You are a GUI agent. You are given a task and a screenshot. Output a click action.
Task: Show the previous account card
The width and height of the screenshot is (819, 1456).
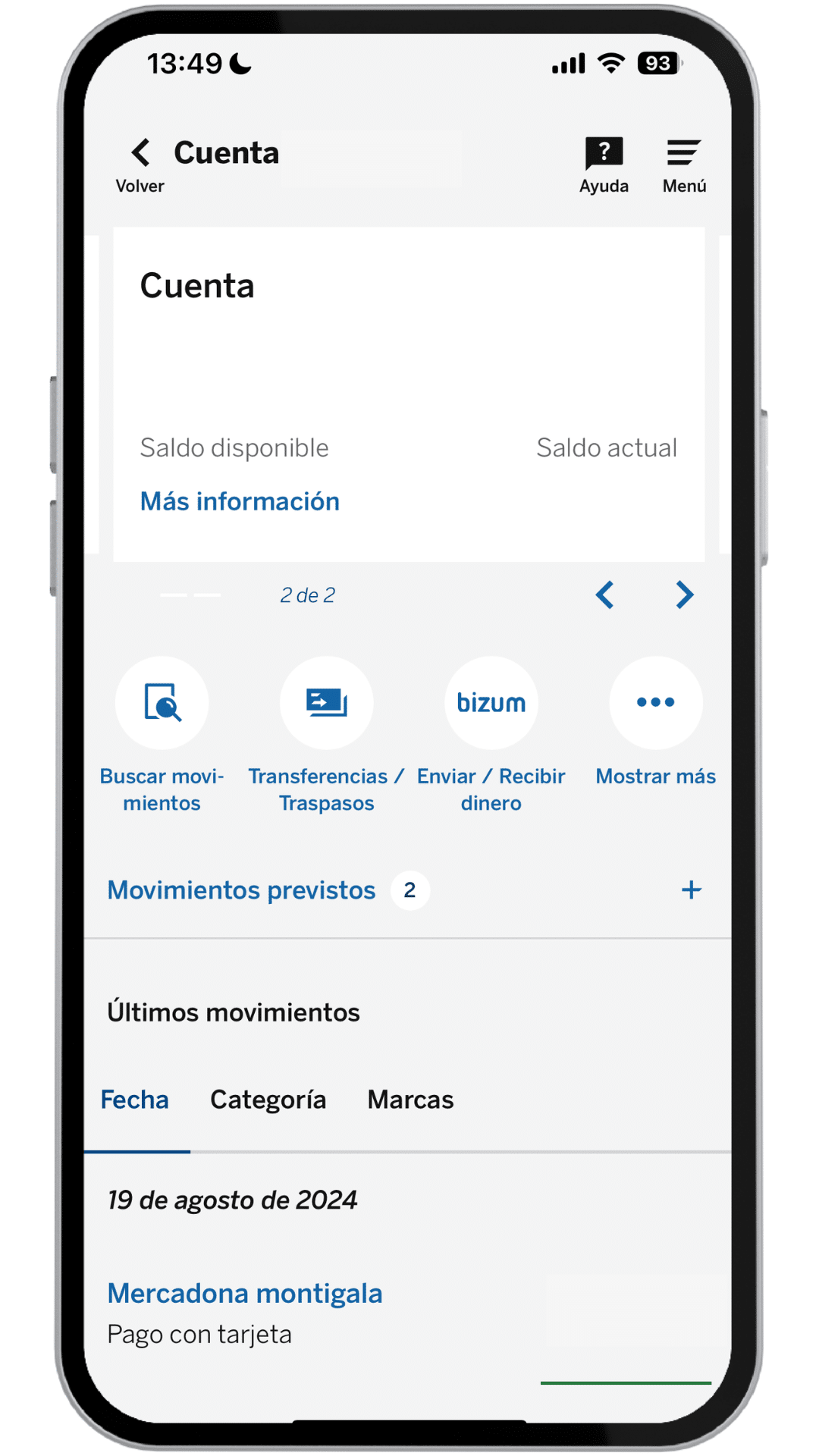point(604,595)
